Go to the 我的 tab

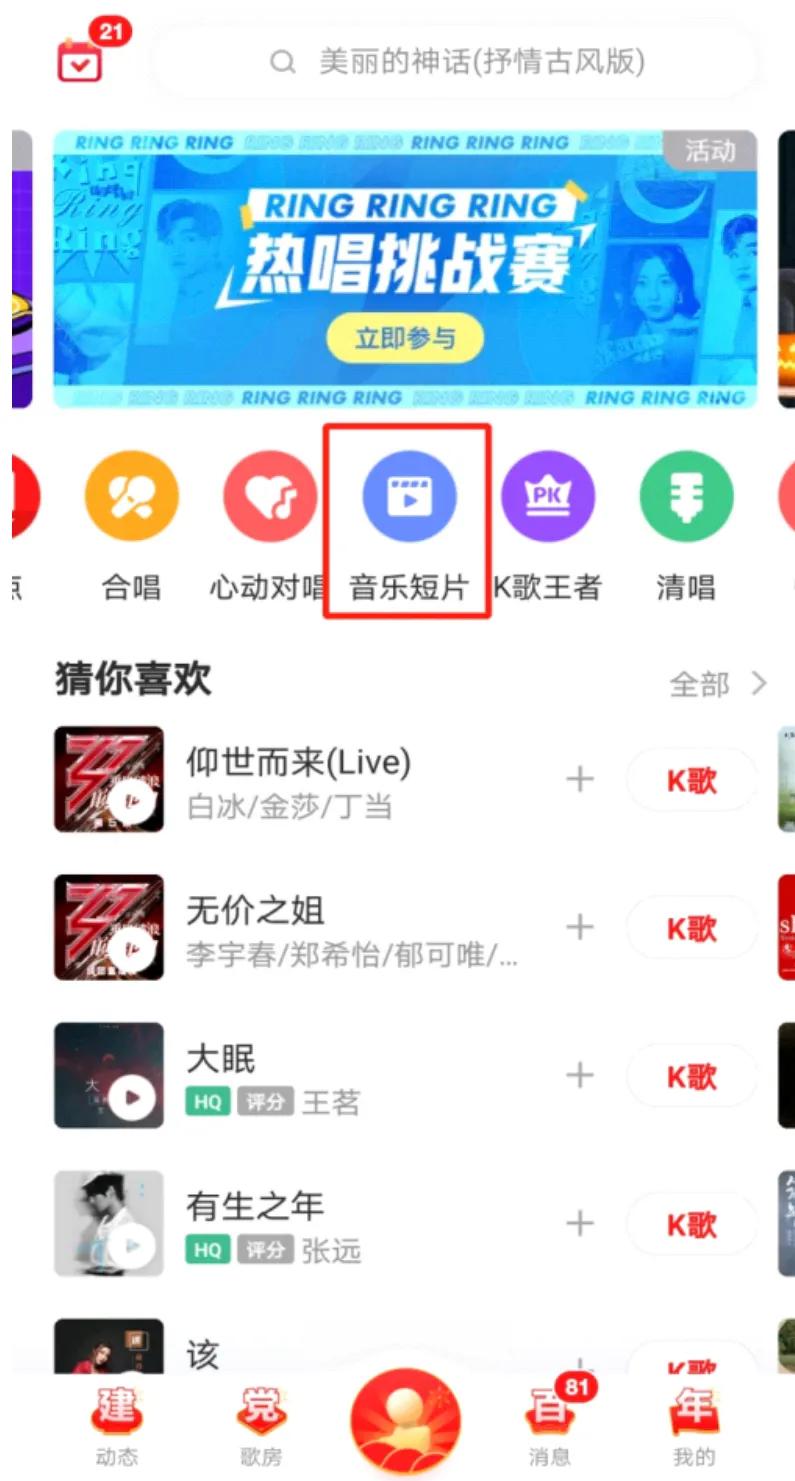click(694, 1425)
